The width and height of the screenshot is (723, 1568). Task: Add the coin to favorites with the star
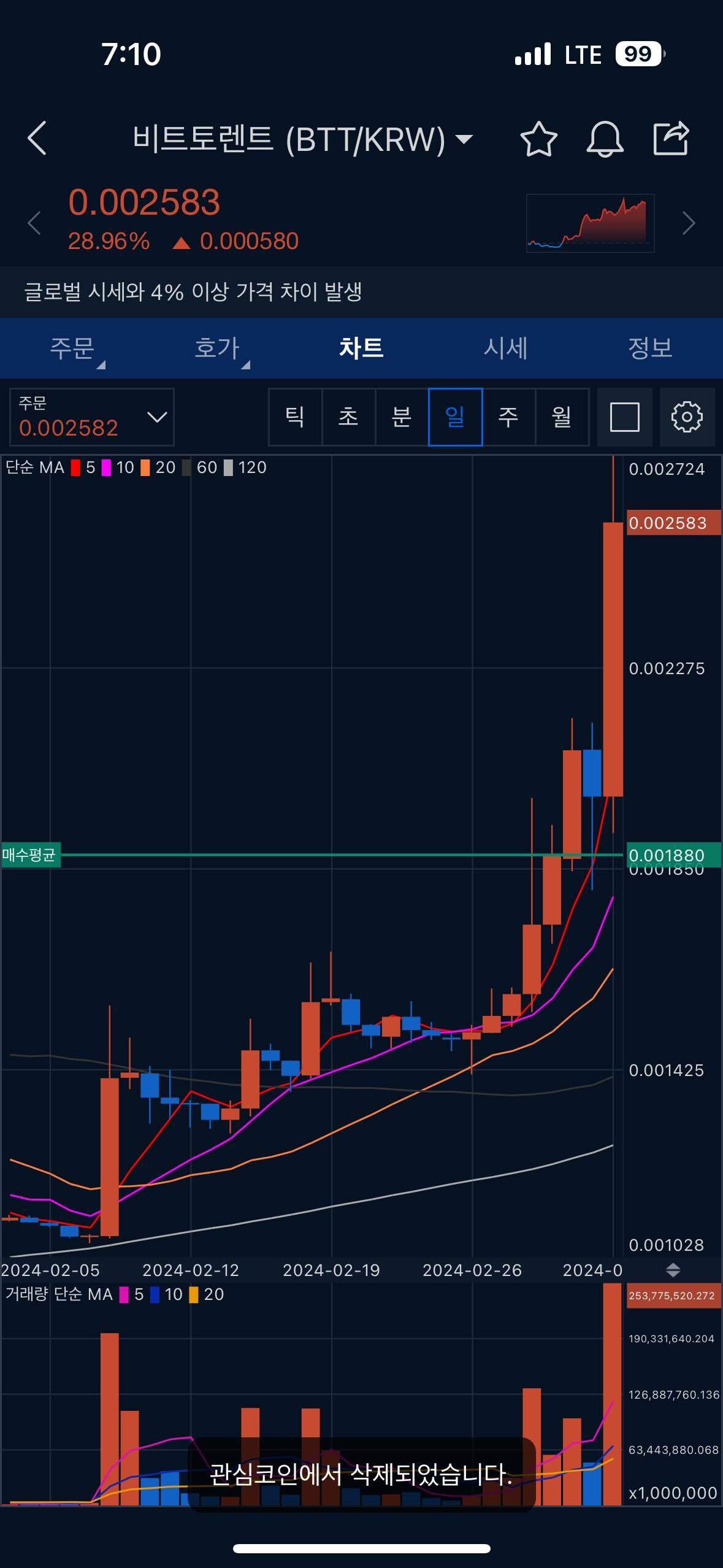coord(538,139)
